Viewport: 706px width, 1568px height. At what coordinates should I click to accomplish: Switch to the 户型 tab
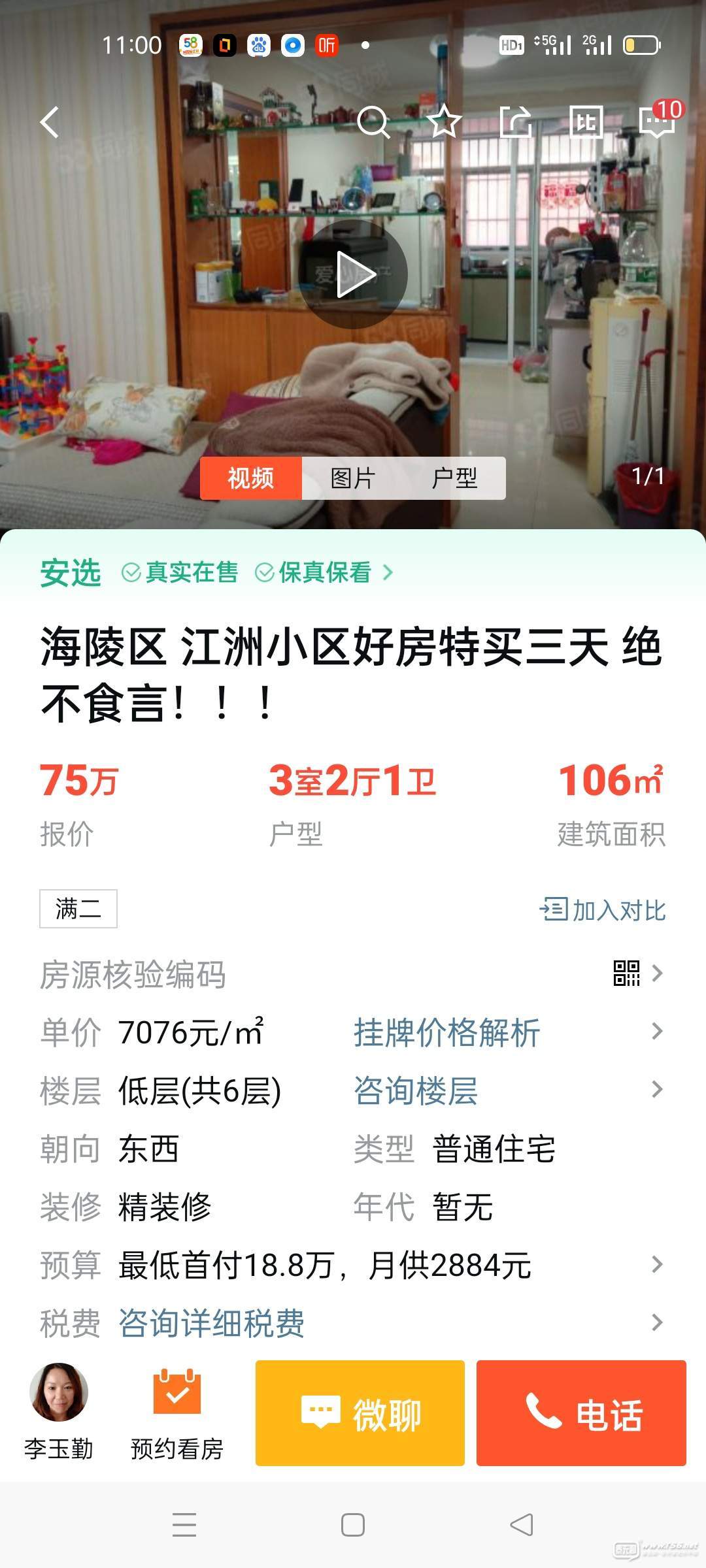tap(454, 478)
